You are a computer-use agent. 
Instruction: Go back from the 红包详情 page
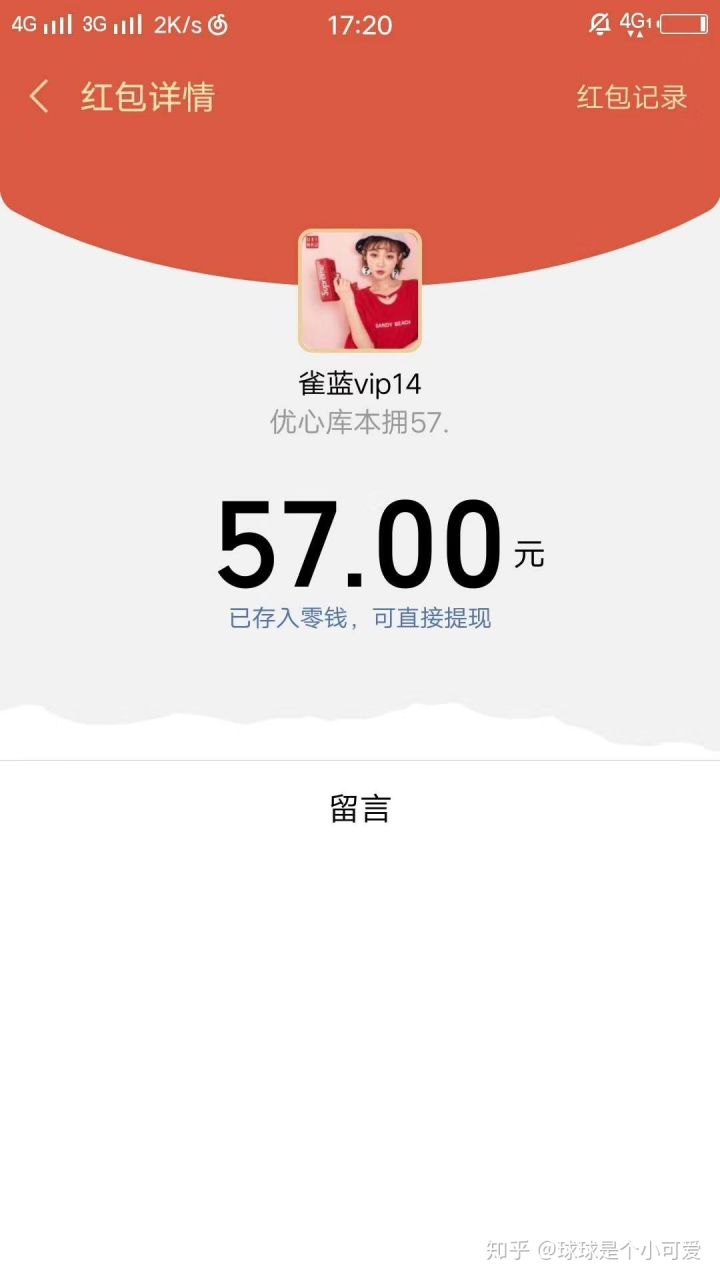40,97
